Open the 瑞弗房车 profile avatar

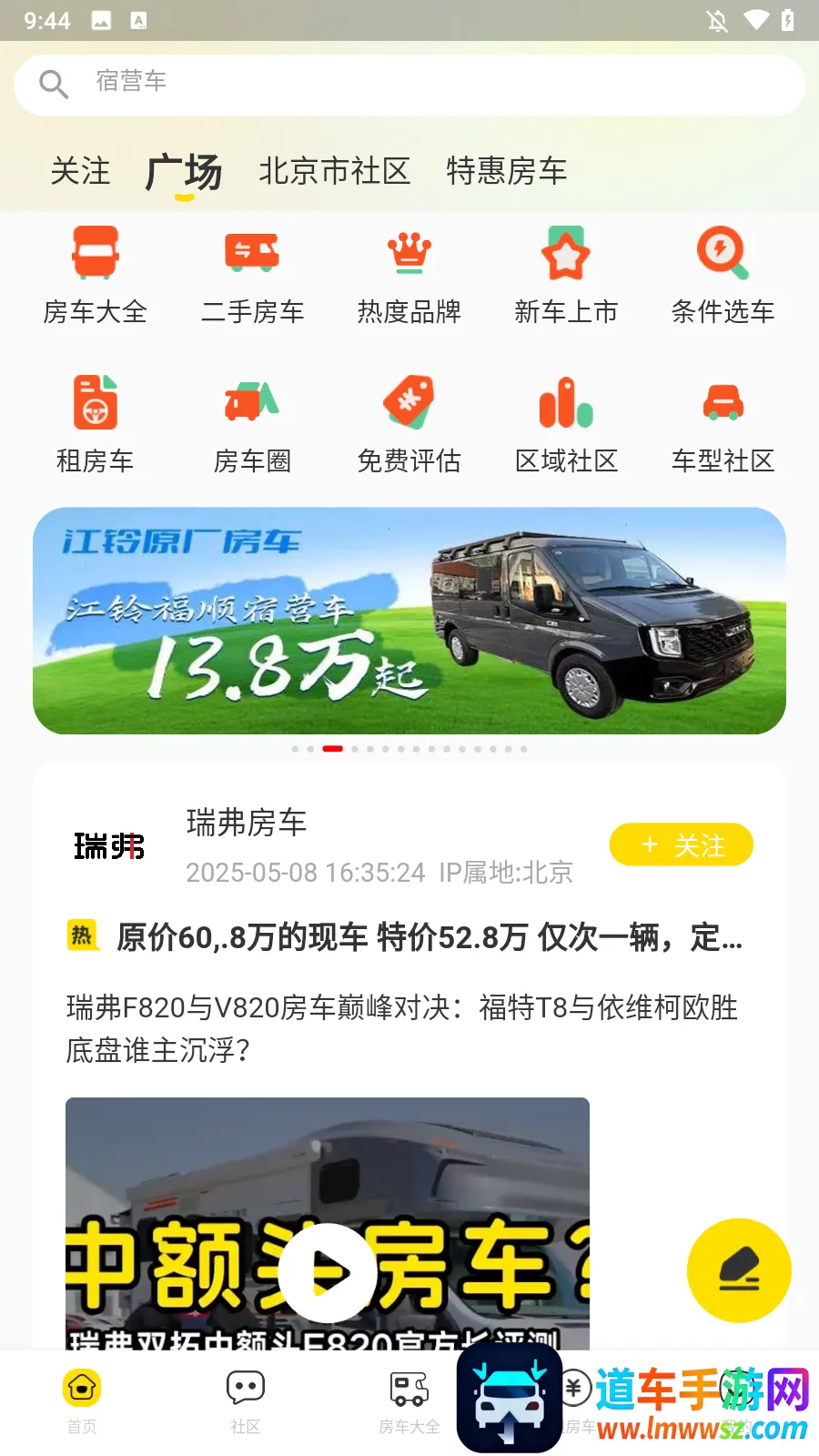(x=109, y=844)
